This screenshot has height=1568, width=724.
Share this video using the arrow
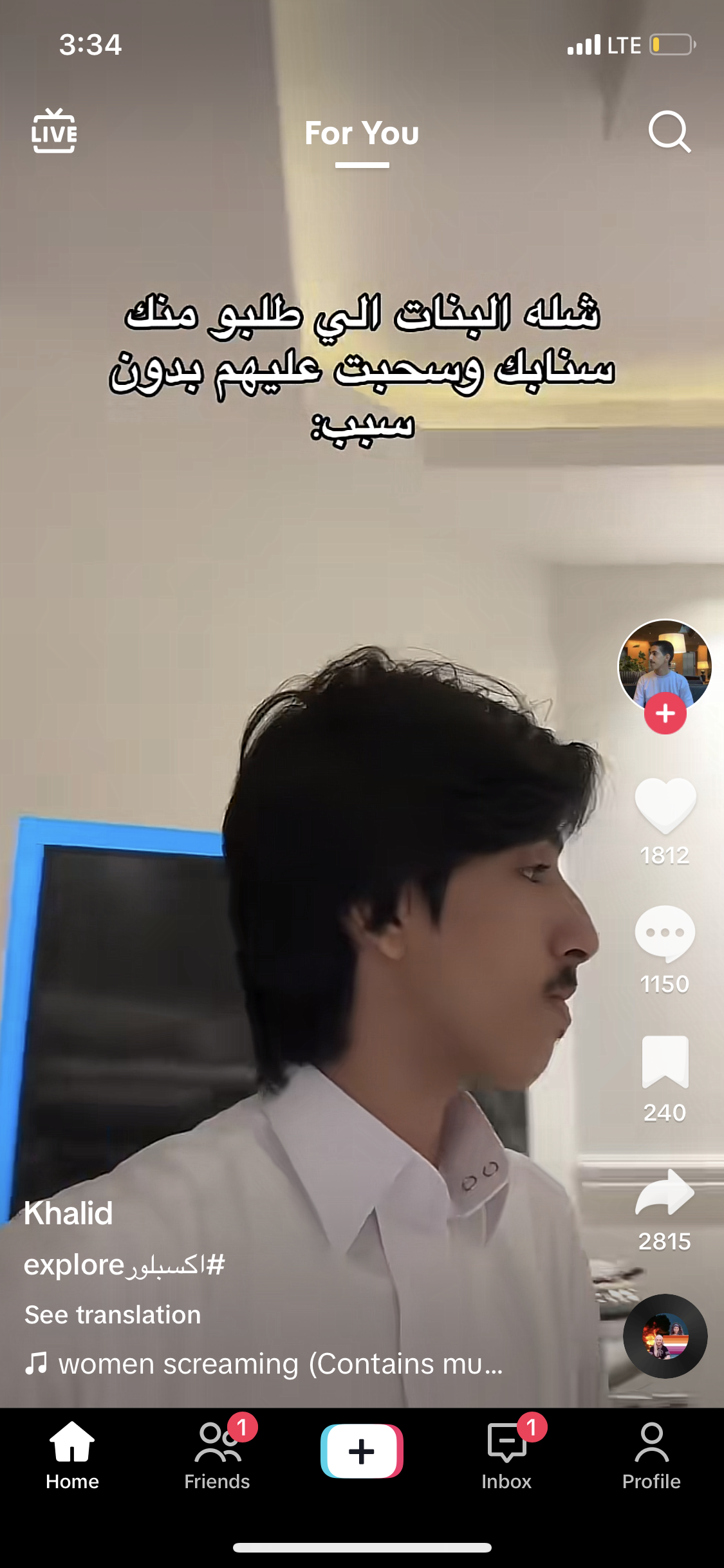click(x=665, y=1192)
